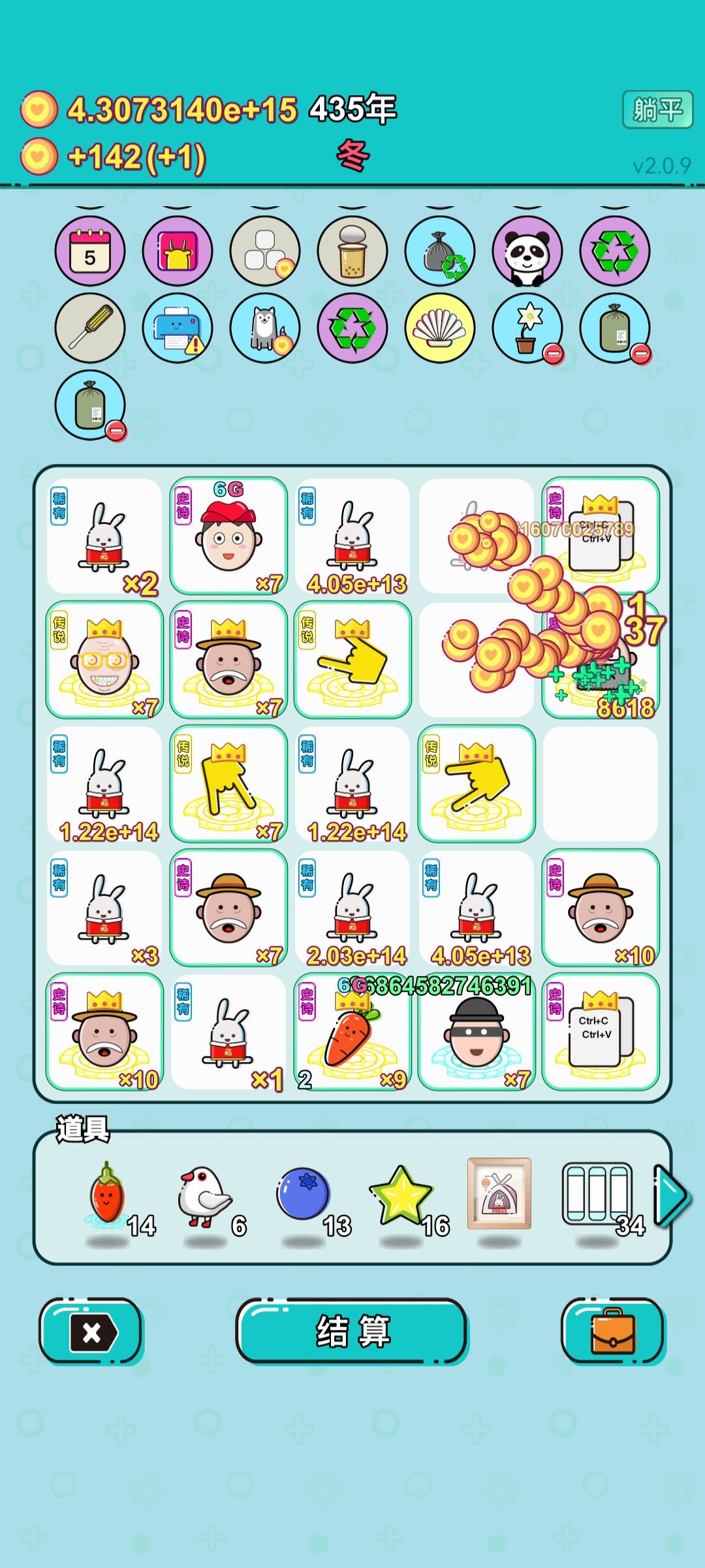Select the white dove item
Viewport: 705px width, 1568px height.
pos(205,1197)
